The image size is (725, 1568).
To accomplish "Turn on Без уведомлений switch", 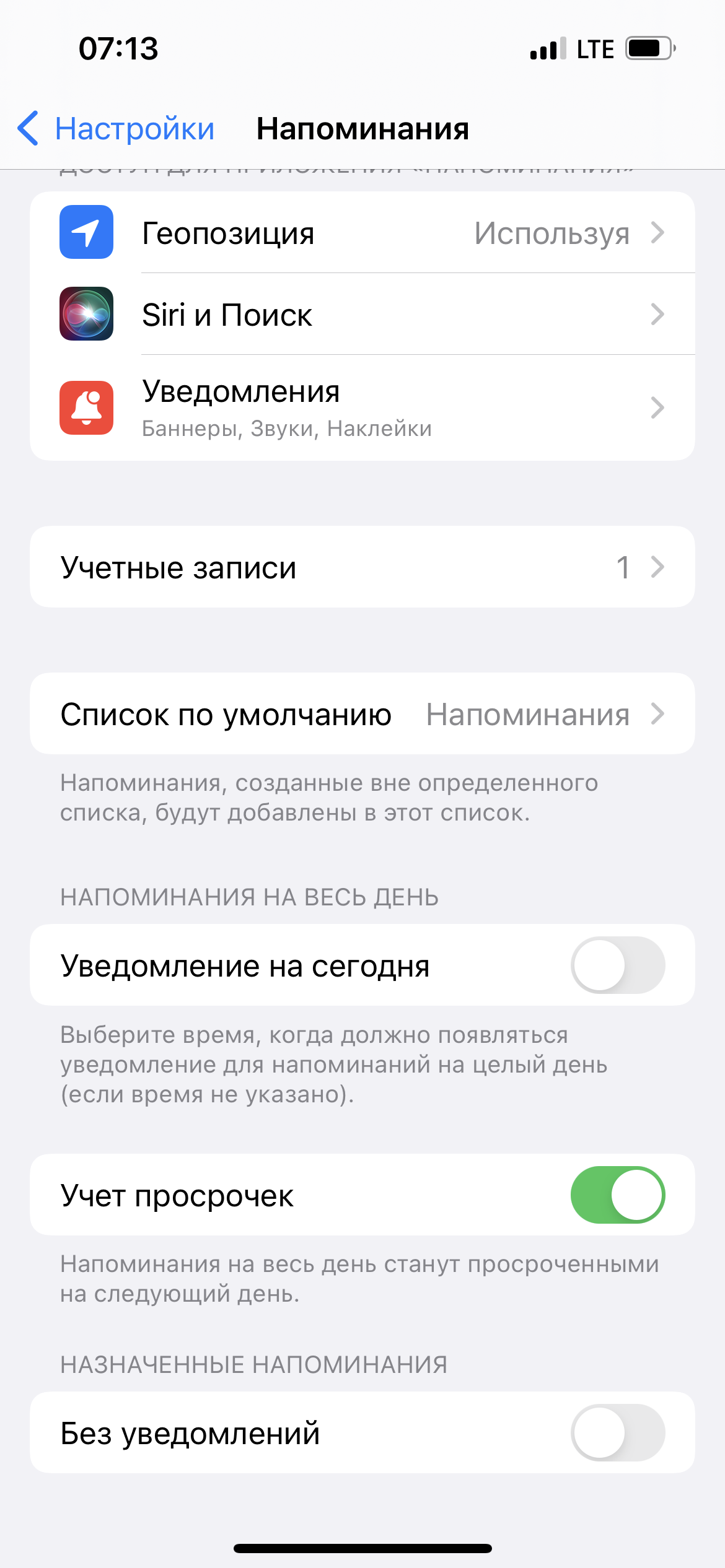I will 617,1432.
